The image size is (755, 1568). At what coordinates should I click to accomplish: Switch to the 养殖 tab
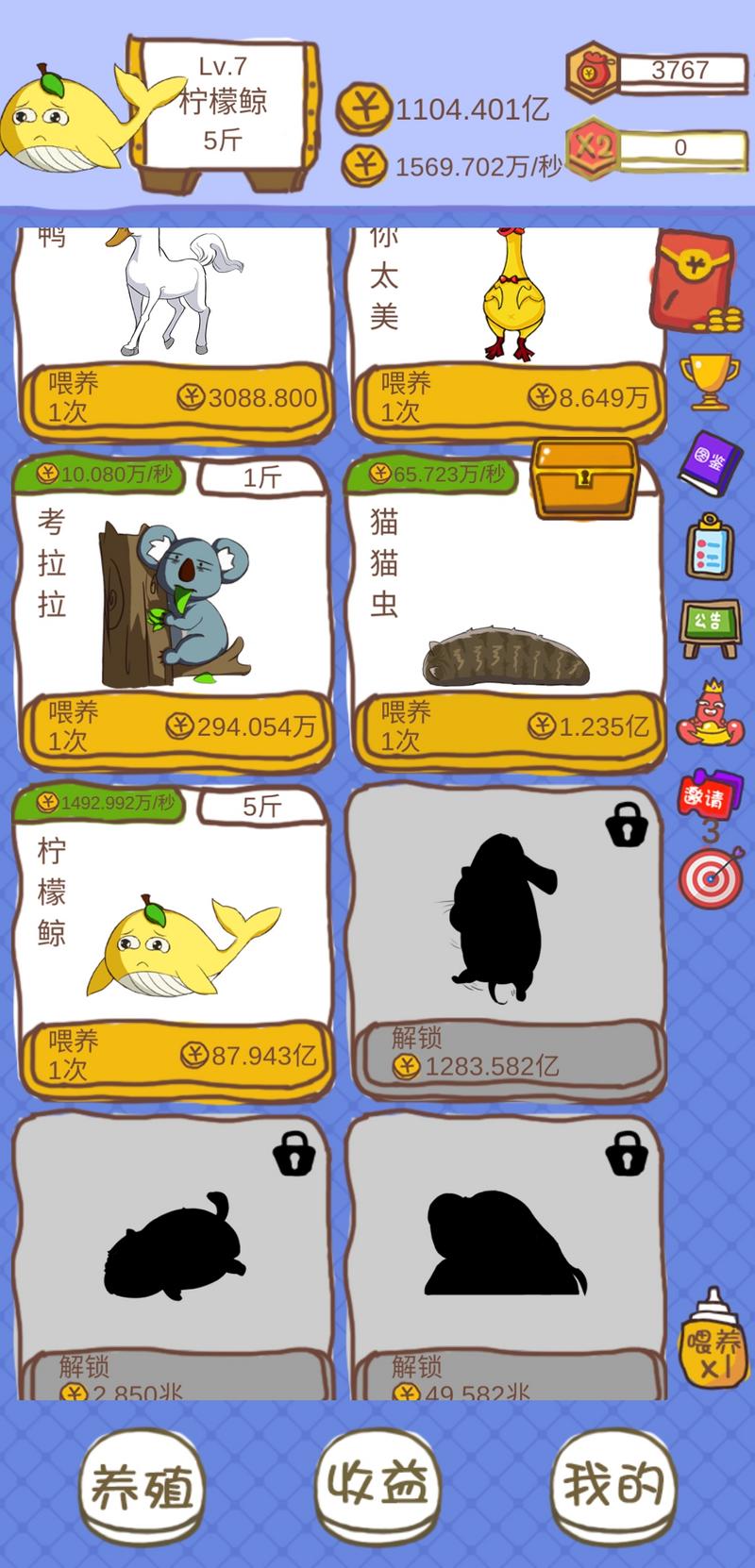click(x=142, y=1488)
